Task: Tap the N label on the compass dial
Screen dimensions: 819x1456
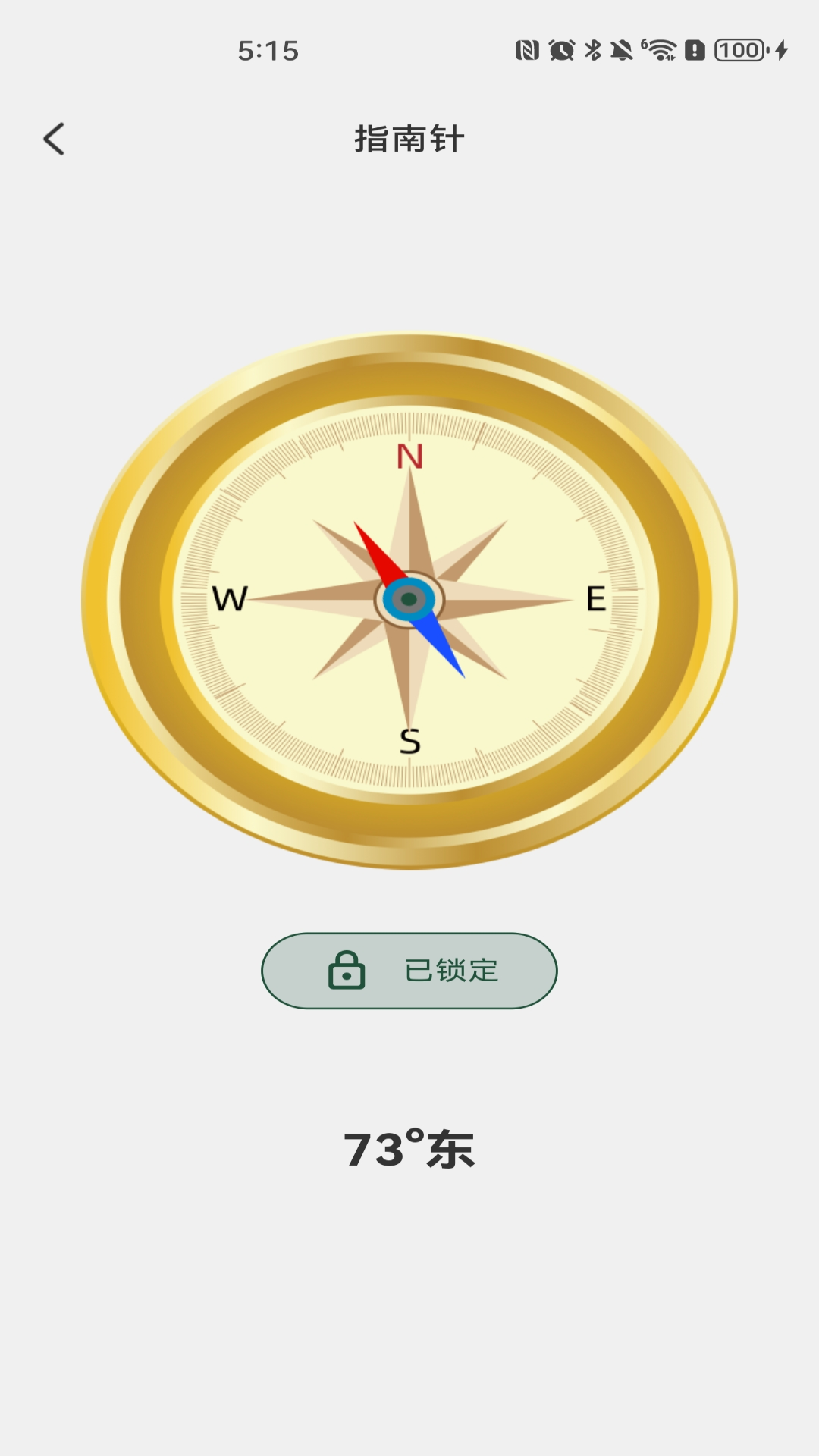Action: [408, 457]
